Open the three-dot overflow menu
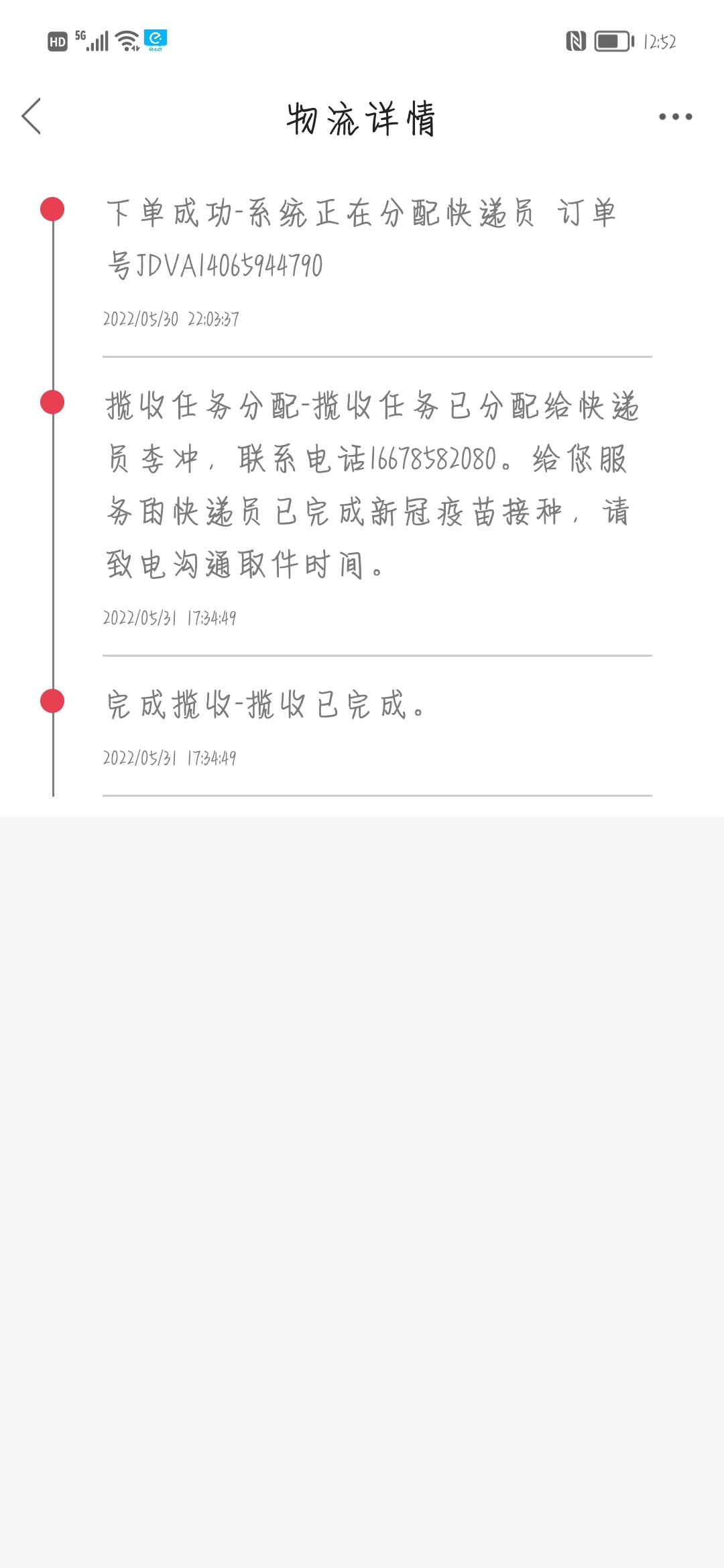Viewport: 724px width, 1568px height. pyautogui.click(x=674, y=117)
